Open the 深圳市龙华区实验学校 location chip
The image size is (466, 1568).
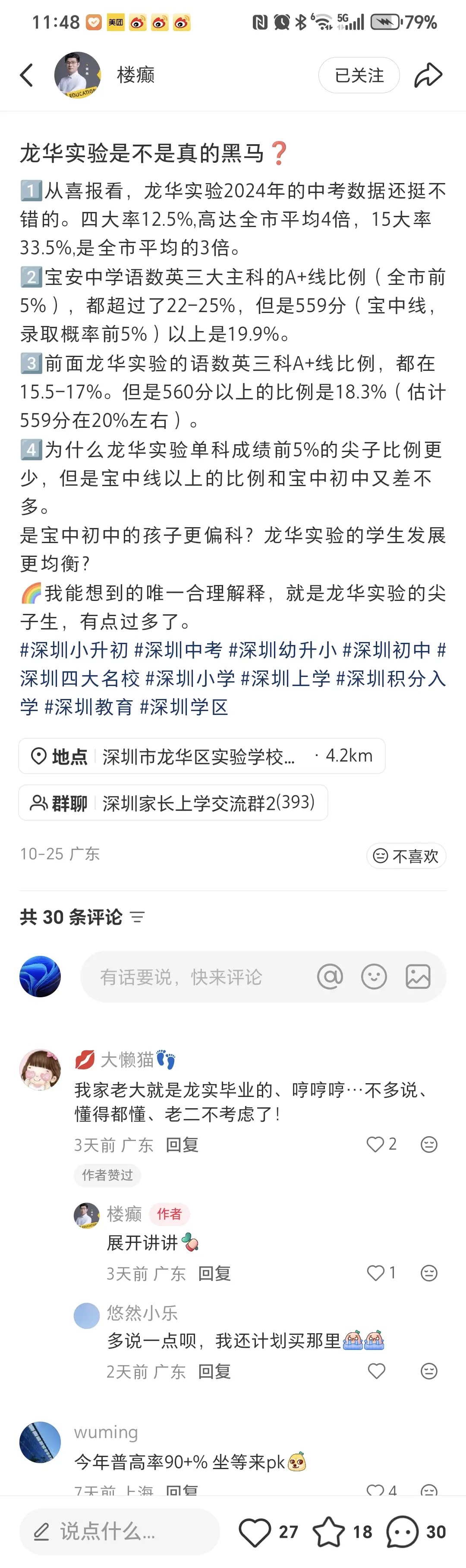click(x=202, y=756)
